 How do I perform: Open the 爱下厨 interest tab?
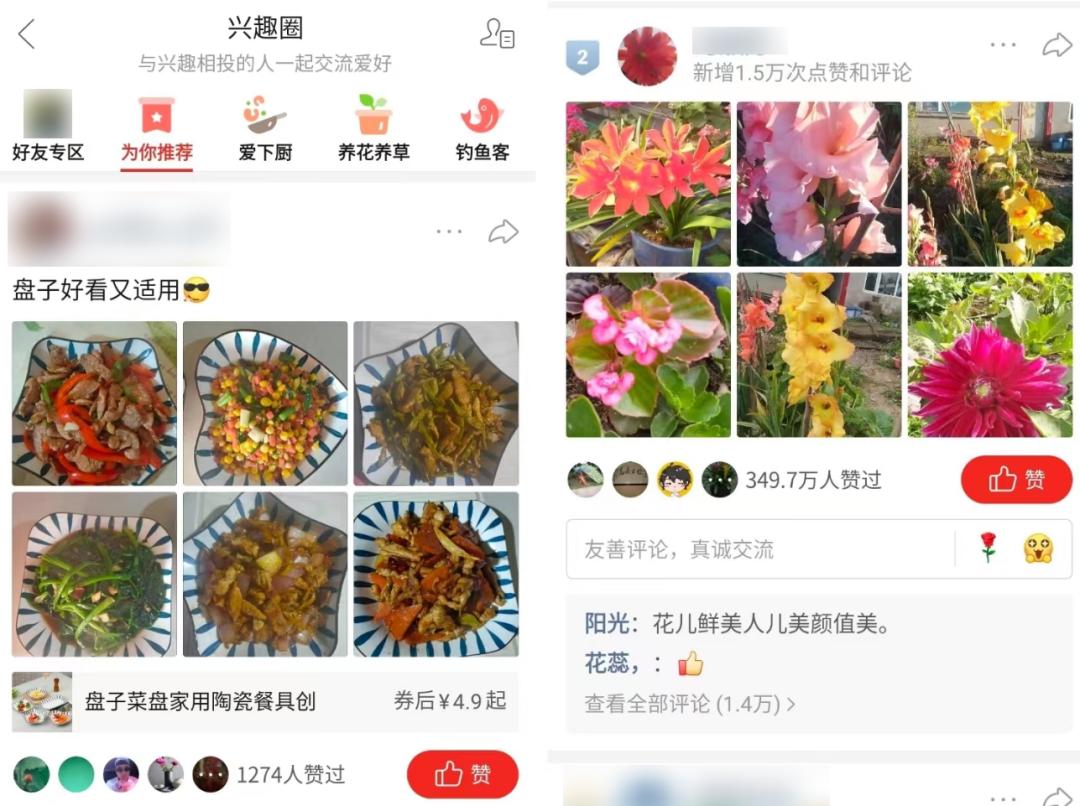click(265, 127)
